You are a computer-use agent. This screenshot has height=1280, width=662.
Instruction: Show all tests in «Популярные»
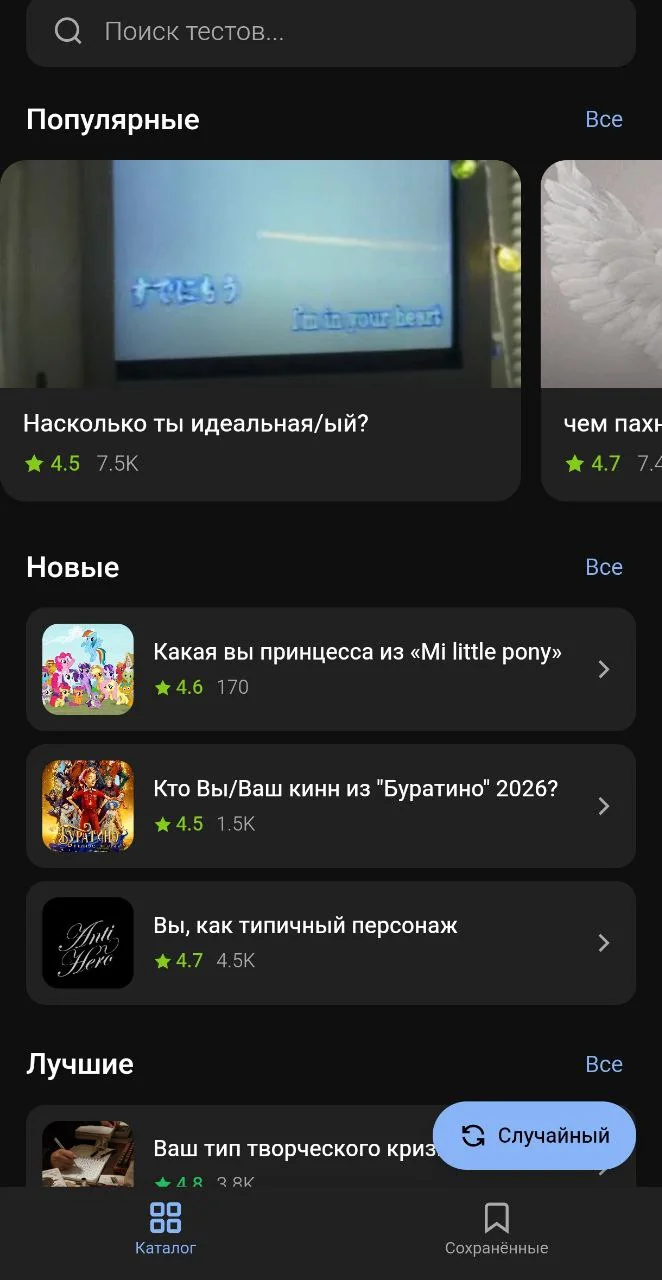[x=604, y=119]
